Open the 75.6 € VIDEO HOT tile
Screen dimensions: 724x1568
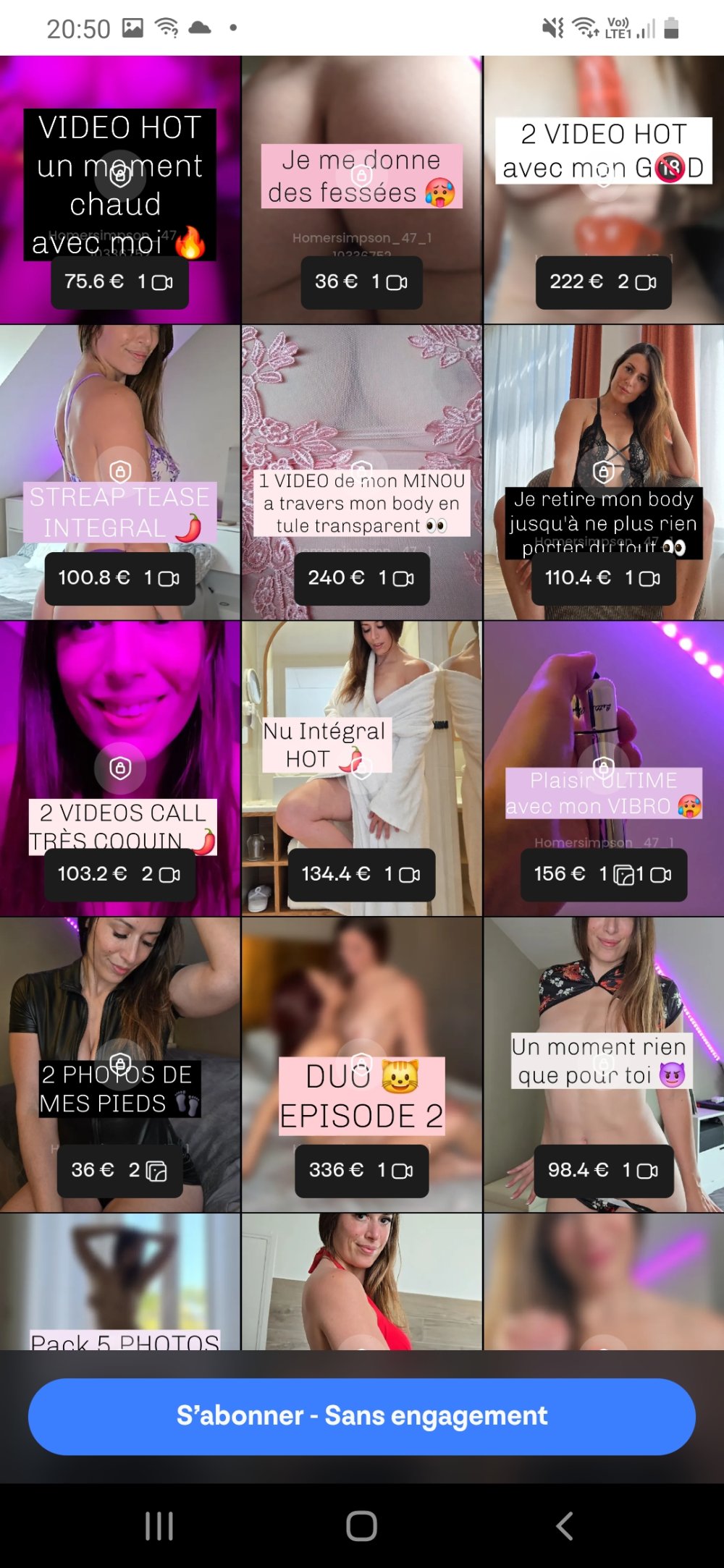119,190
